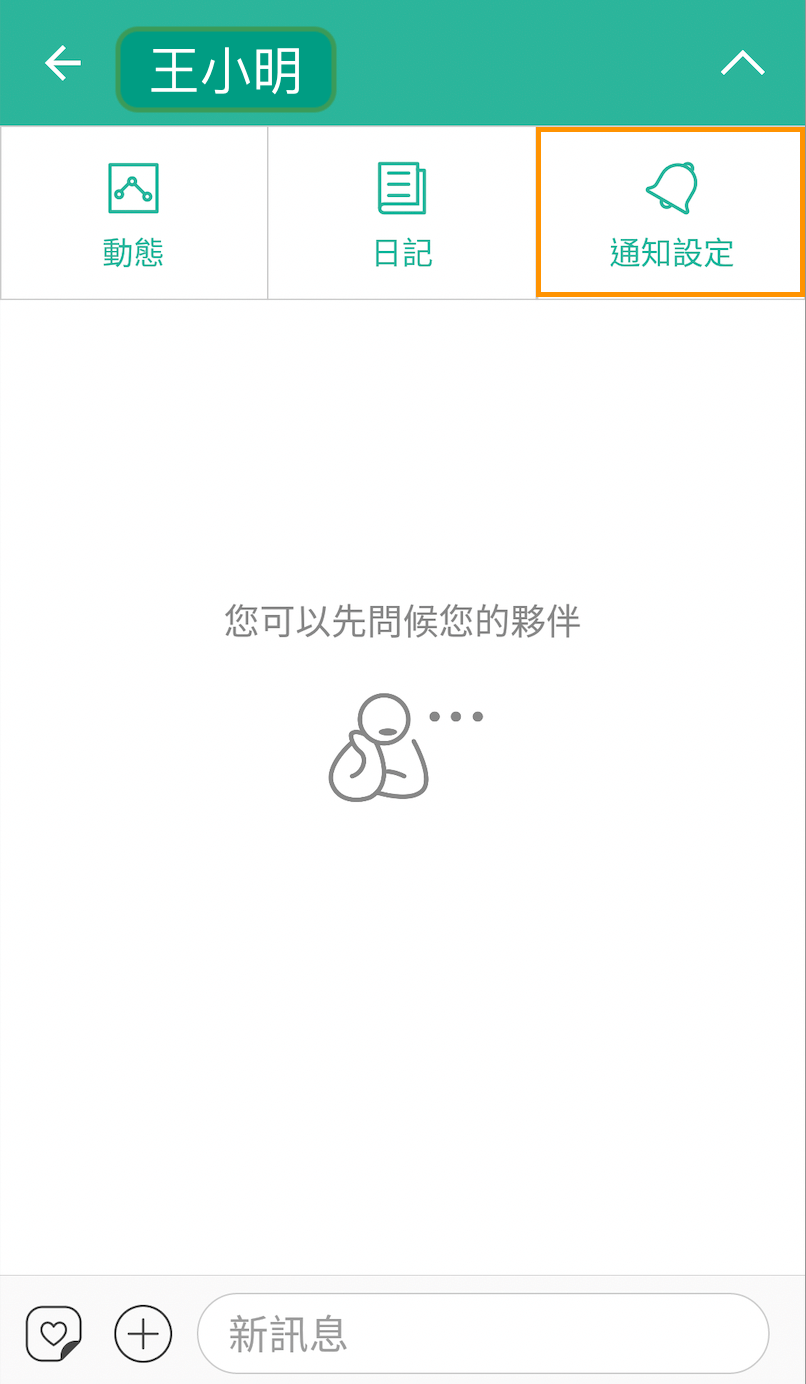Open the 通知設定 notification settings tab
The height and width of the screenshot is (1384, 806).
pyautogui.click(x=670, y=212)
